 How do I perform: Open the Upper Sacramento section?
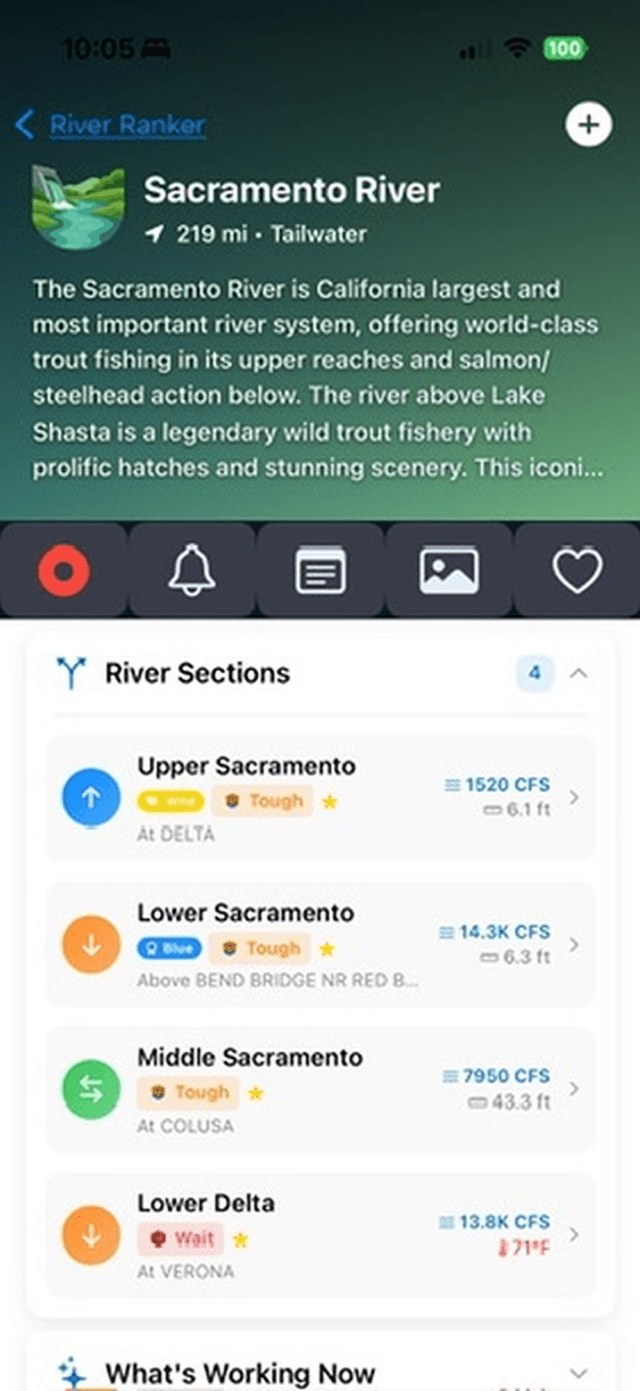pos(320,798)
